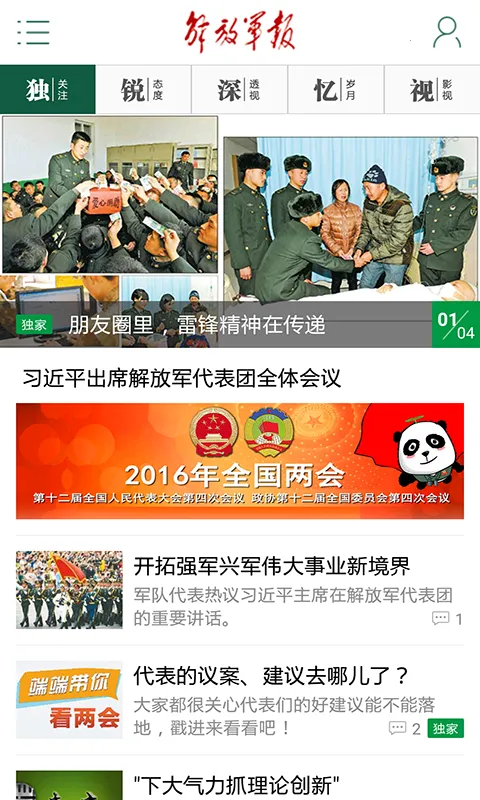This screenshot has height=800, width=480.
Task: Open the hamburger drawer menu
Action: tap(33, 32)
